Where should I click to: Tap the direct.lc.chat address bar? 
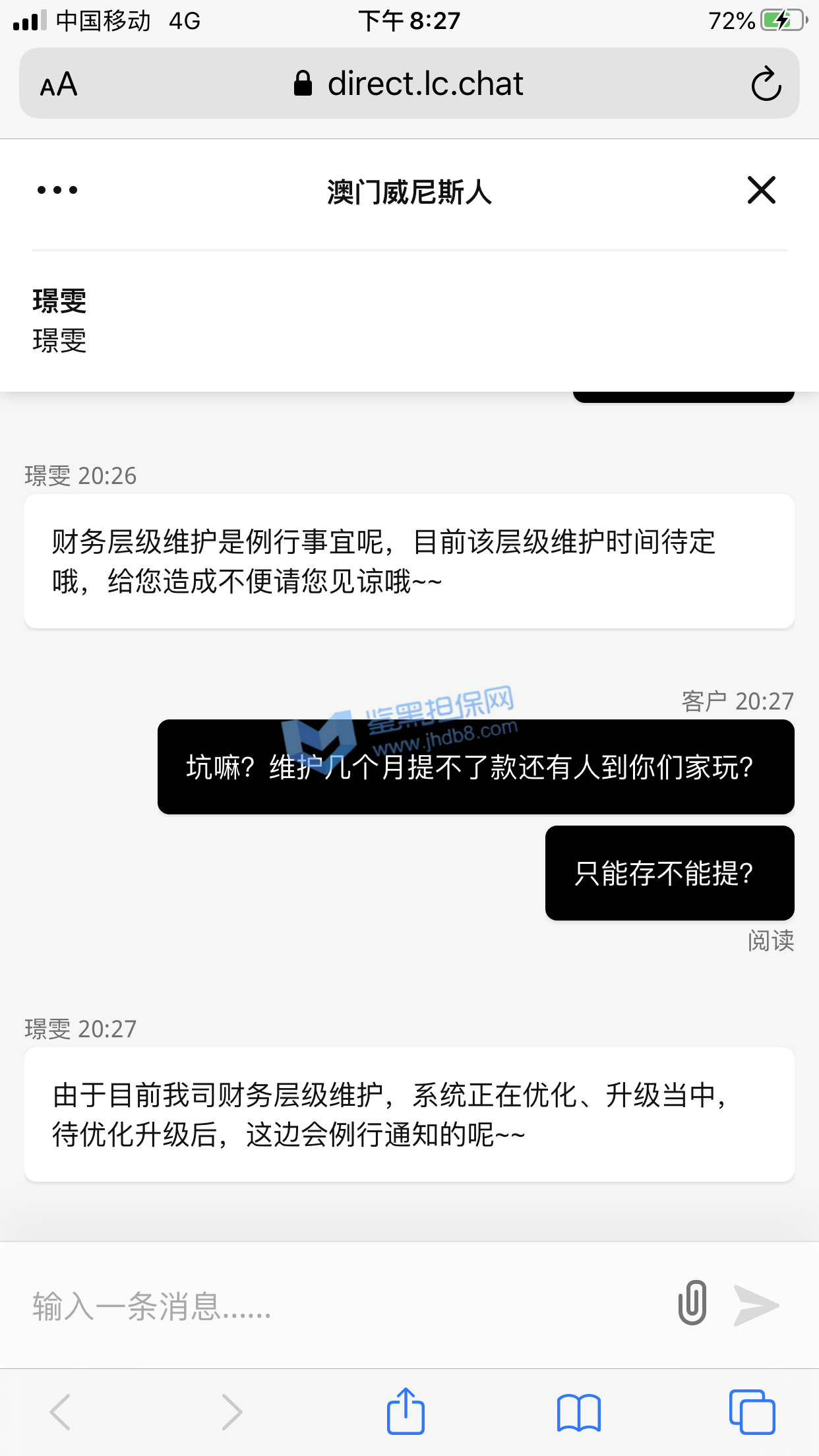tap(409, 84)
